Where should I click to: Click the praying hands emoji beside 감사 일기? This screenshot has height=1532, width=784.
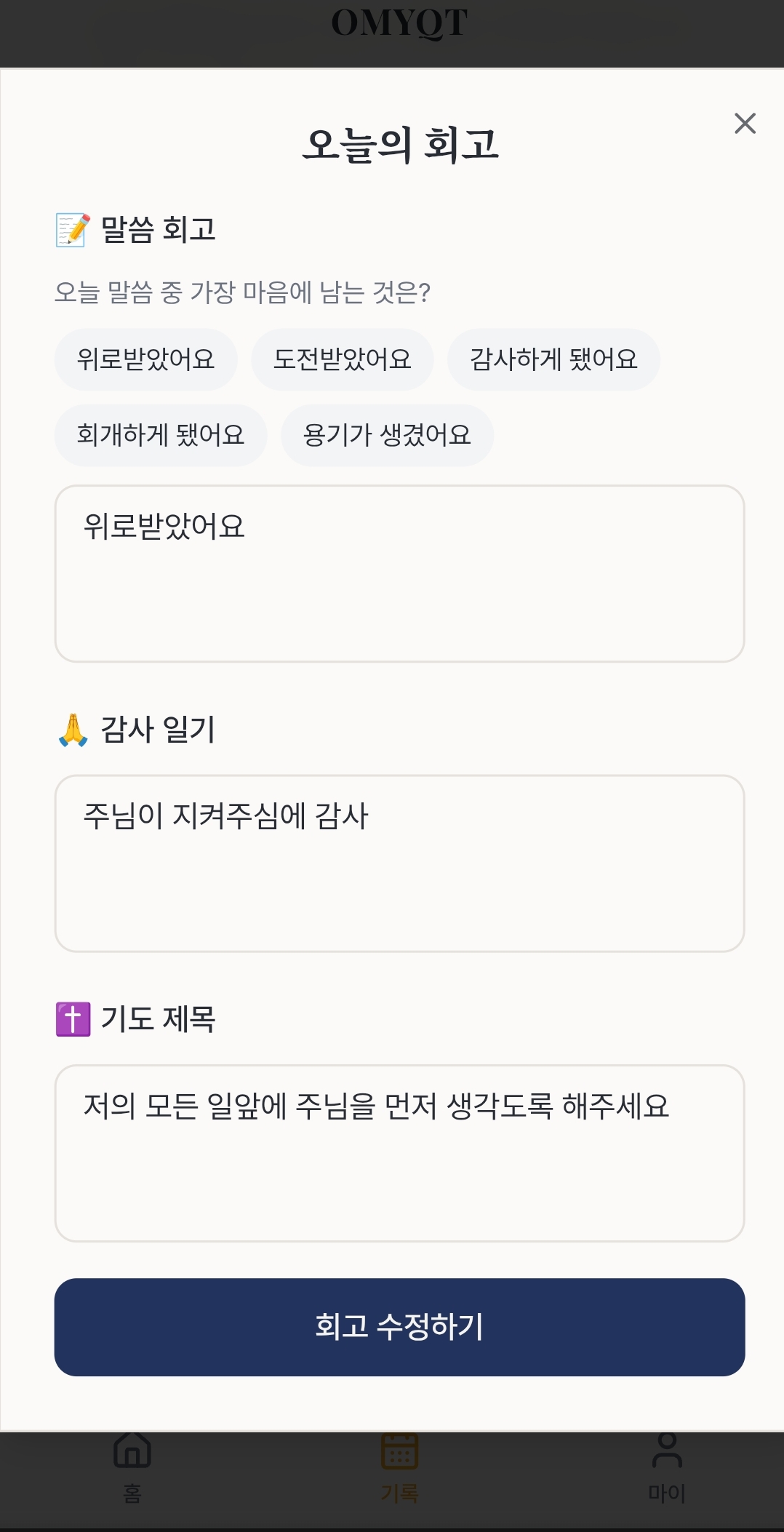71,728
